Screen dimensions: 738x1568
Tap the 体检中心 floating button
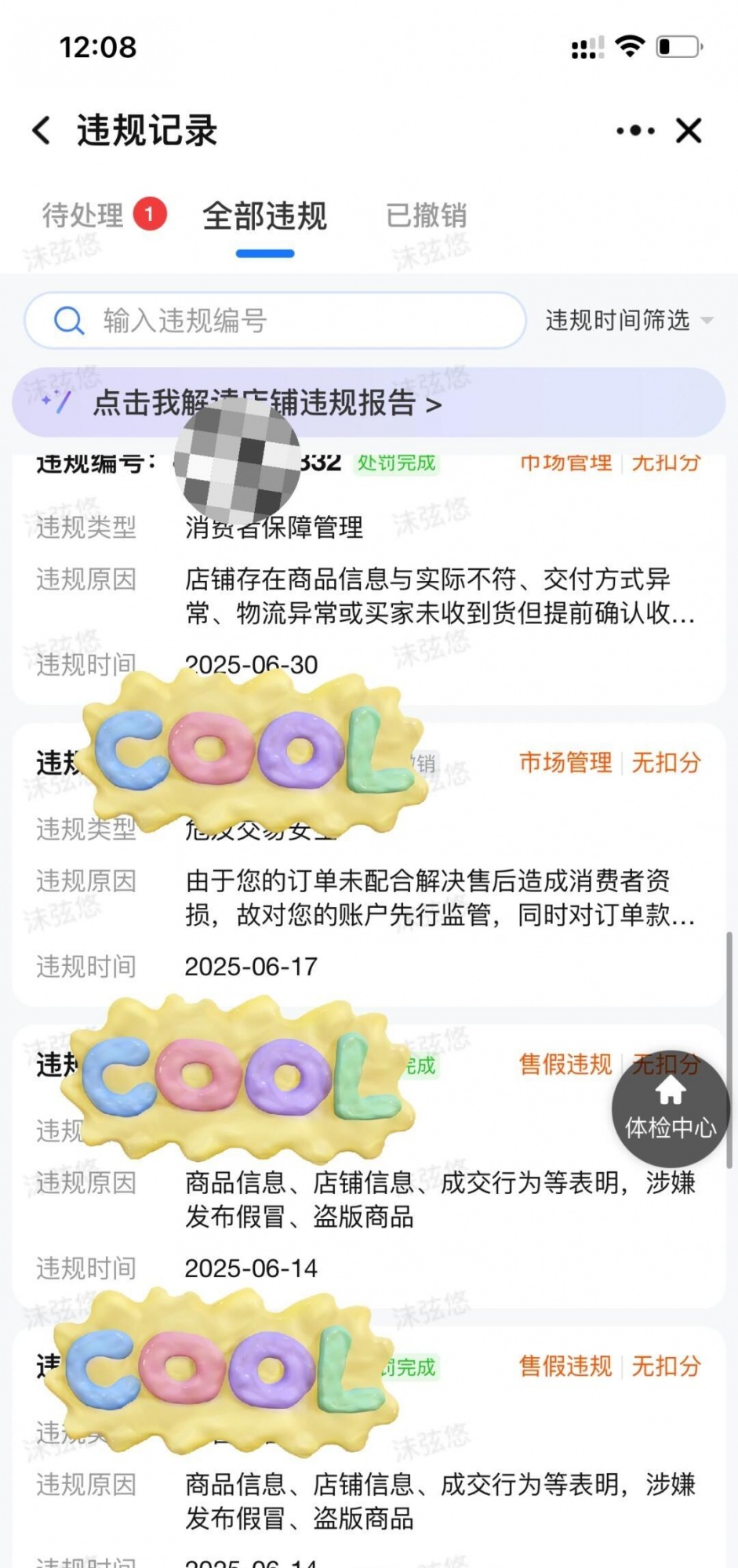point(671,1109)
